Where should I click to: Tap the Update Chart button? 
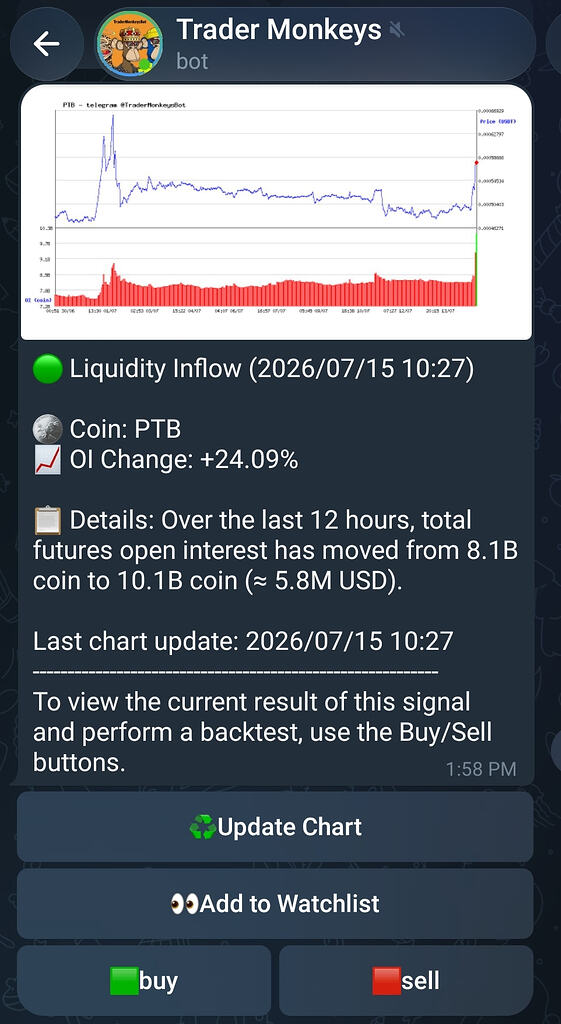275,827
